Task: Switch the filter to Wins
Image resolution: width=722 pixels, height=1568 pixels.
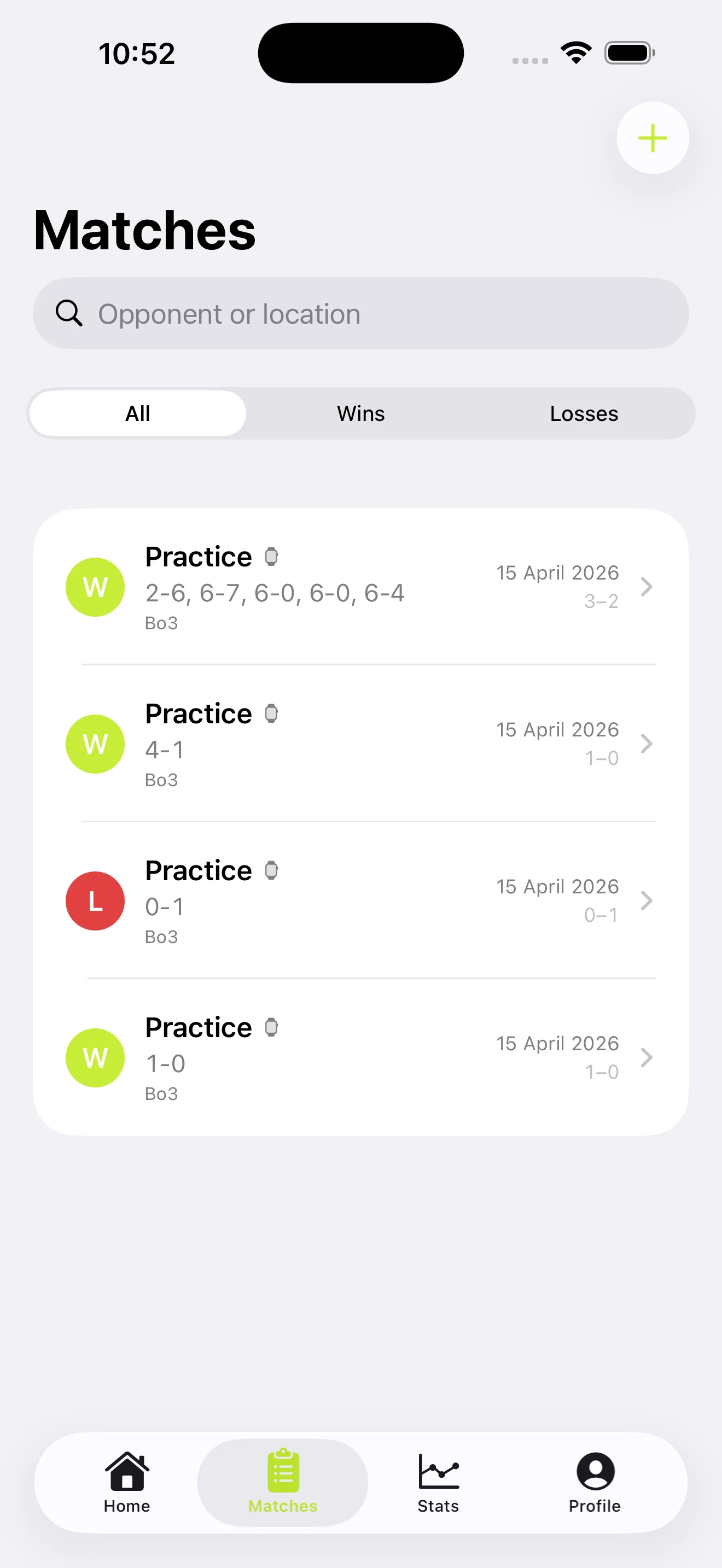Action: click(x=360, y=413)
